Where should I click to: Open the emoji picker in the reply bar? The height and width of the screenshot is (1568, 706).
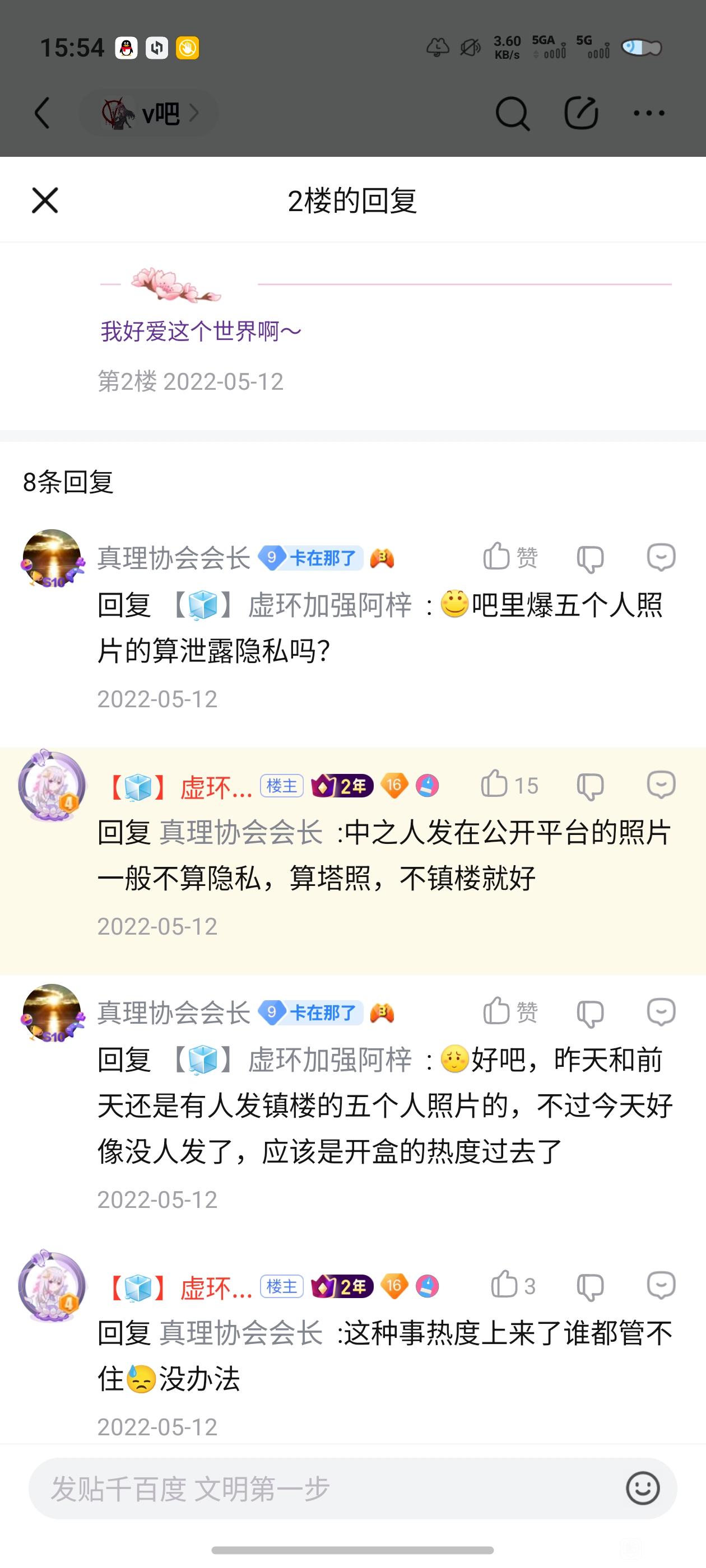point(643,1489)
